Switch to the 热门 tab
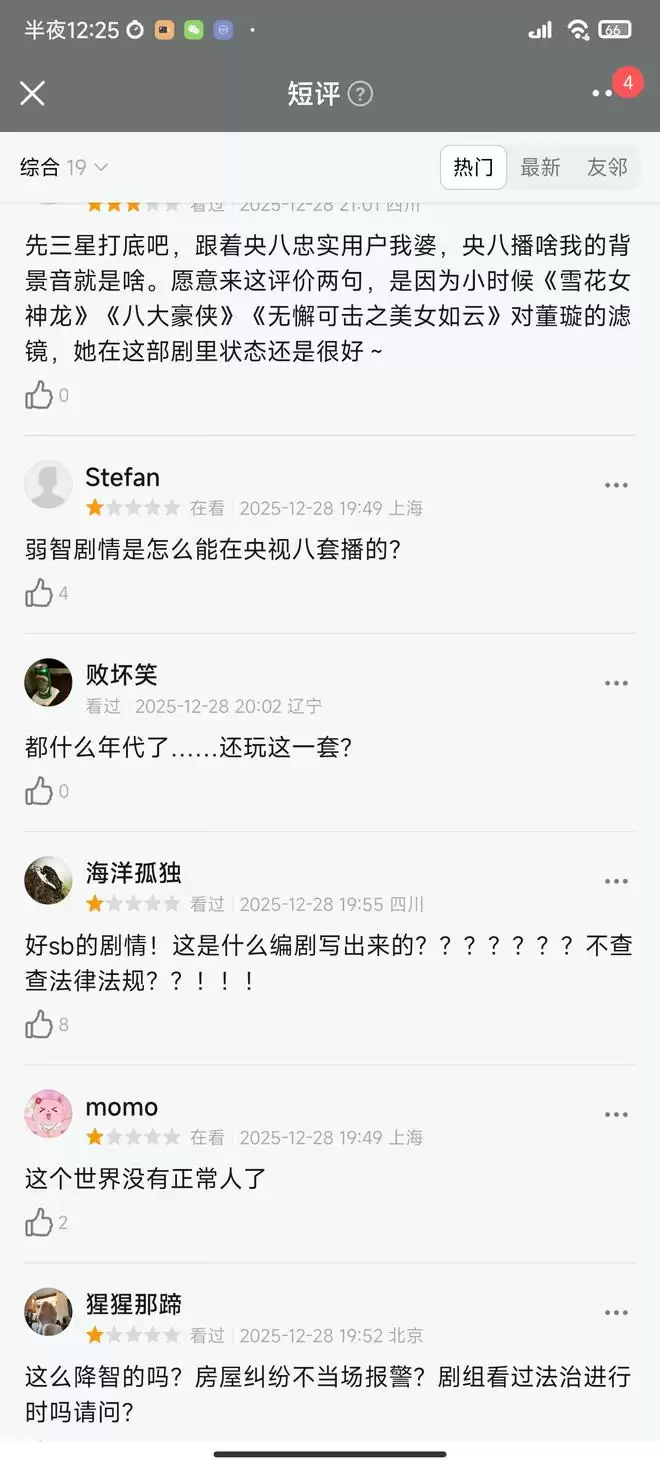Viewport: 660px width, 1467px height. point(473,167)
